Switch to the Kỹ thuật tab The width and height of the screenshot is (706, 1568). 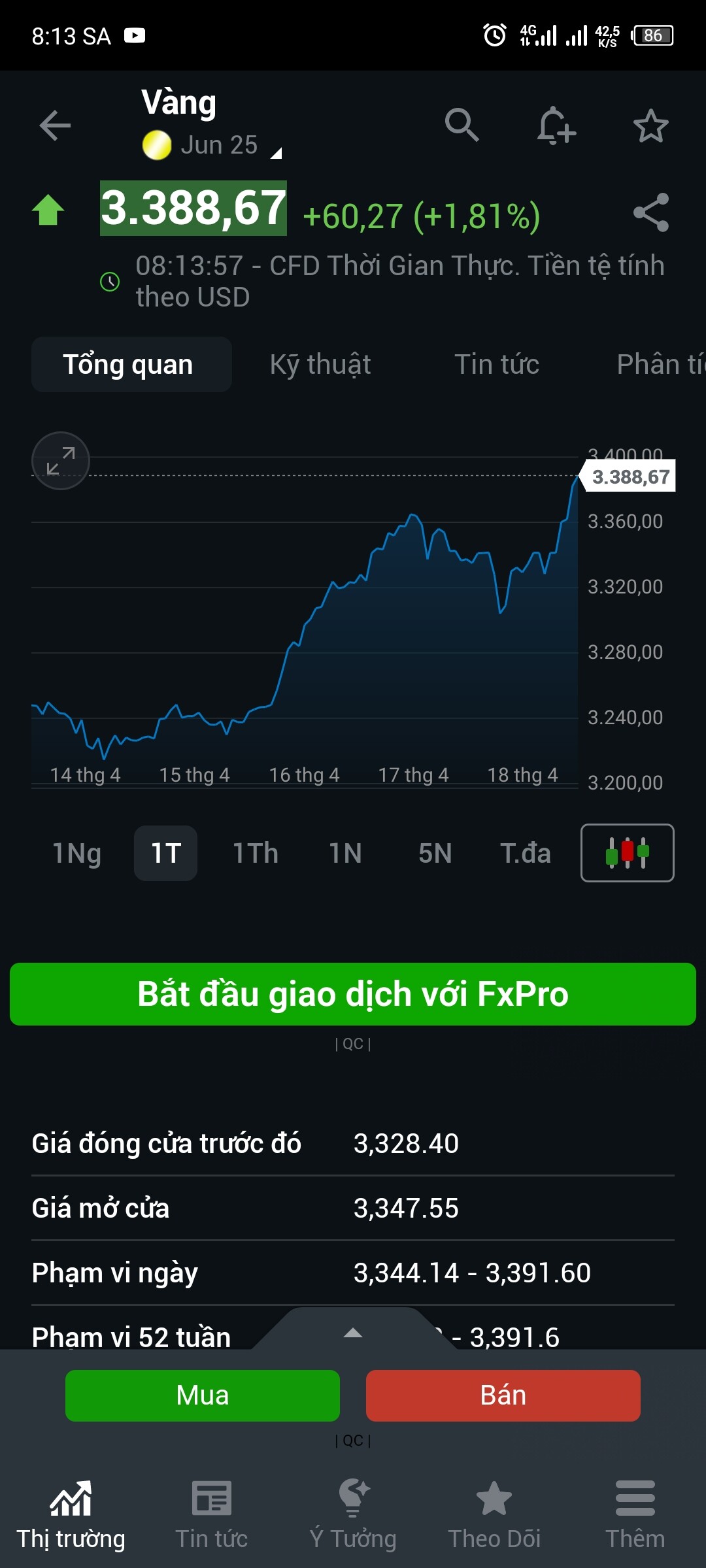(x=320, y=364)
